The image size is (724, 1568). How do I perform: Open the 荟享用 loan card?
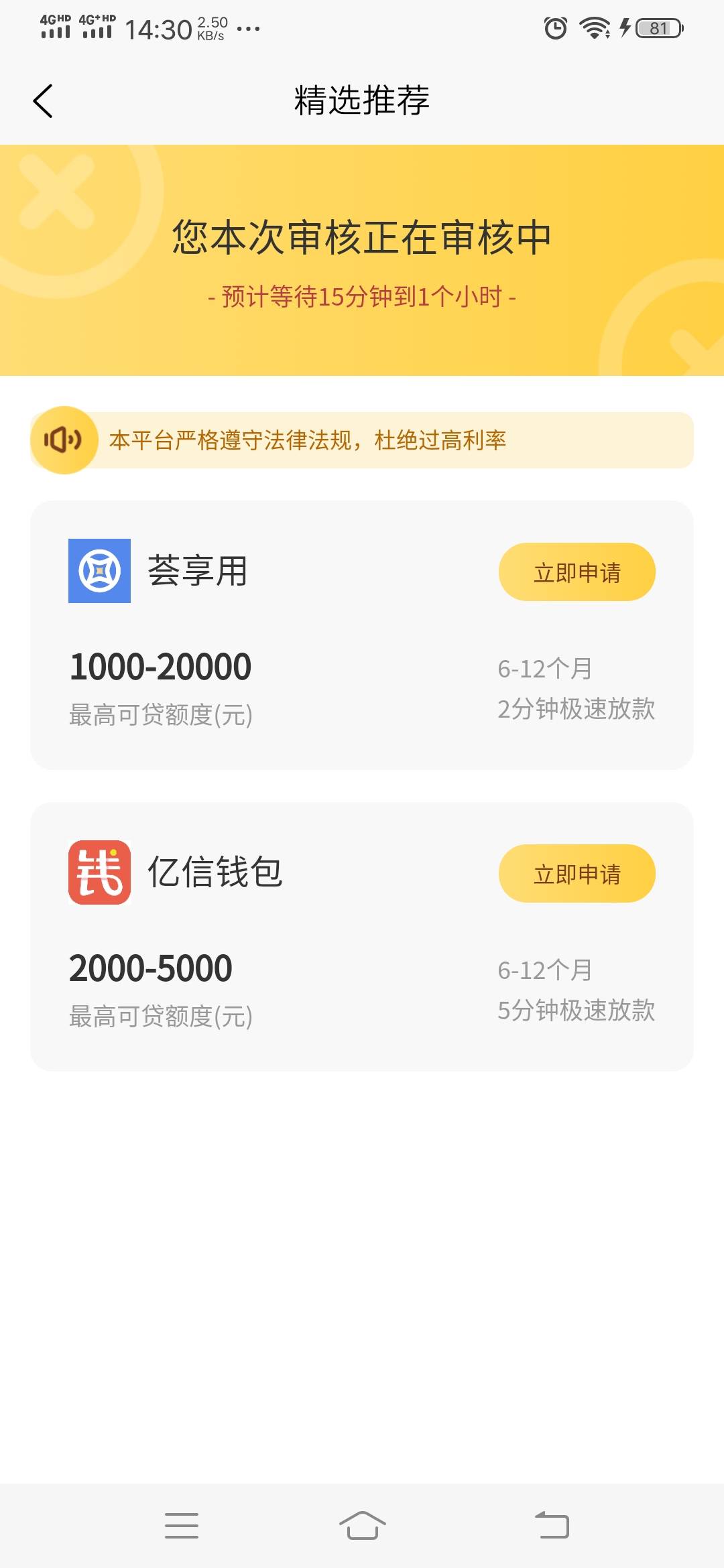(362, 635)
